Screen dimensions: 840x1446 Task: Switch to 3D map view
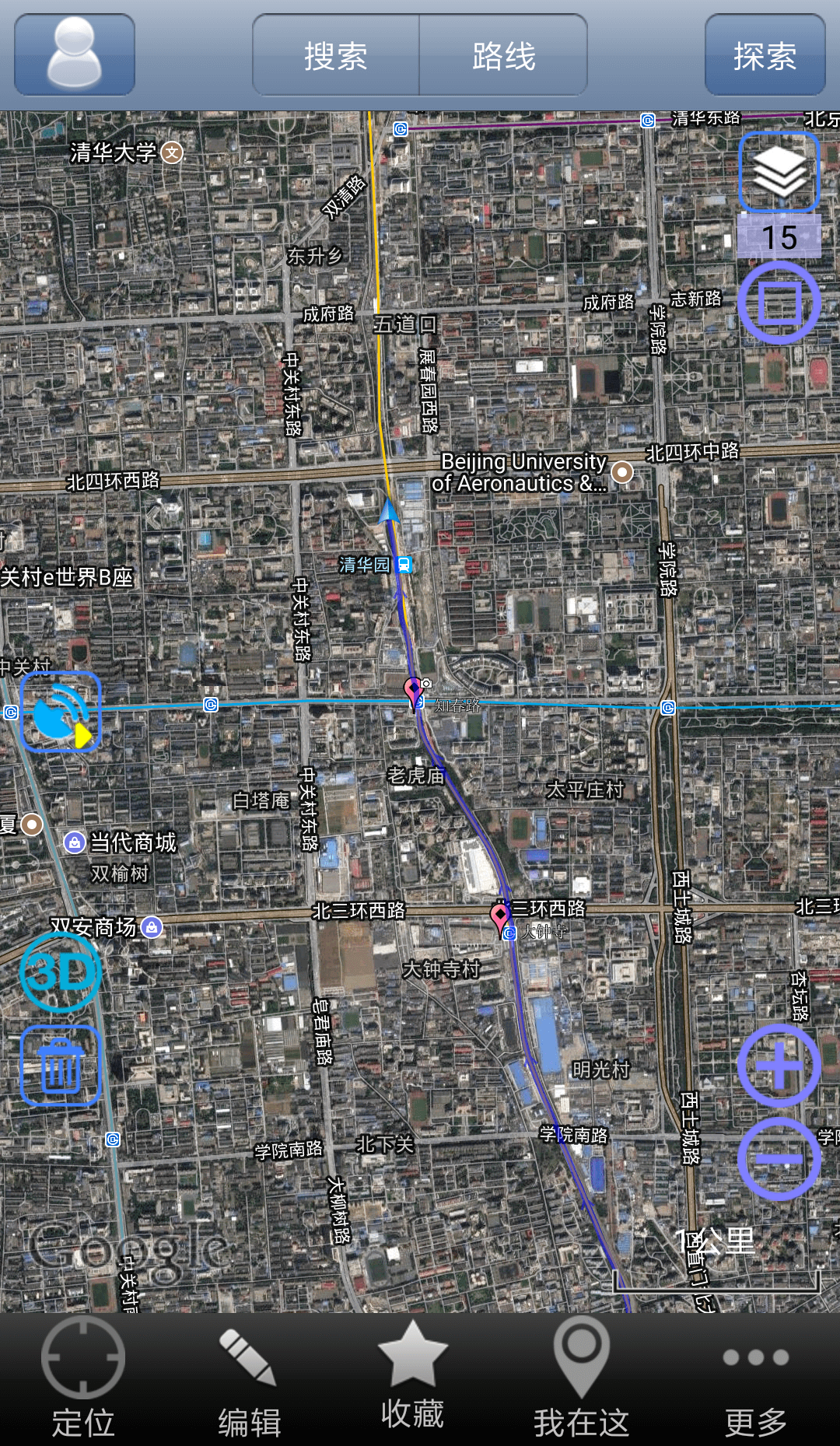point(61,972)
